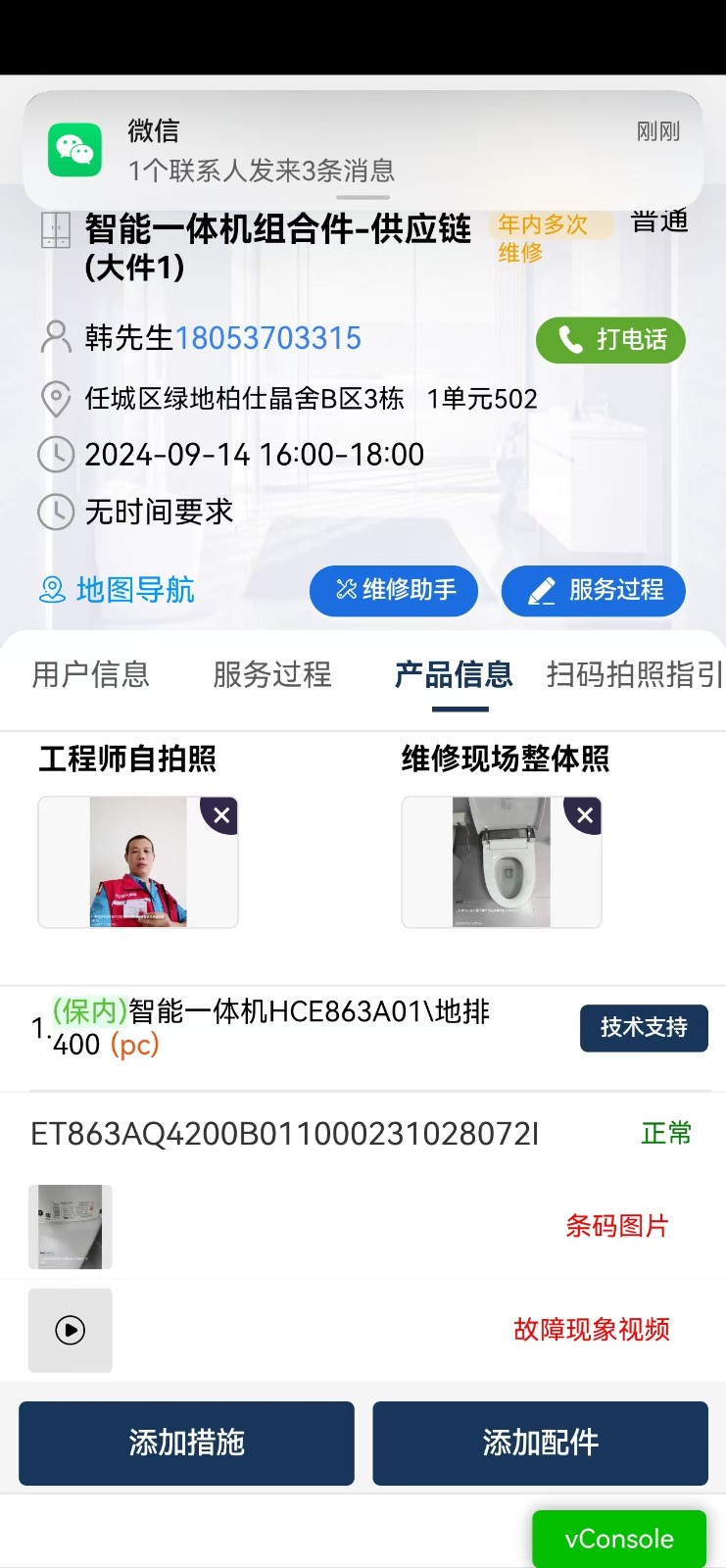Open the blue 服务过程 button
This screenshot has height=1568, width=726.
coord(593,590)
